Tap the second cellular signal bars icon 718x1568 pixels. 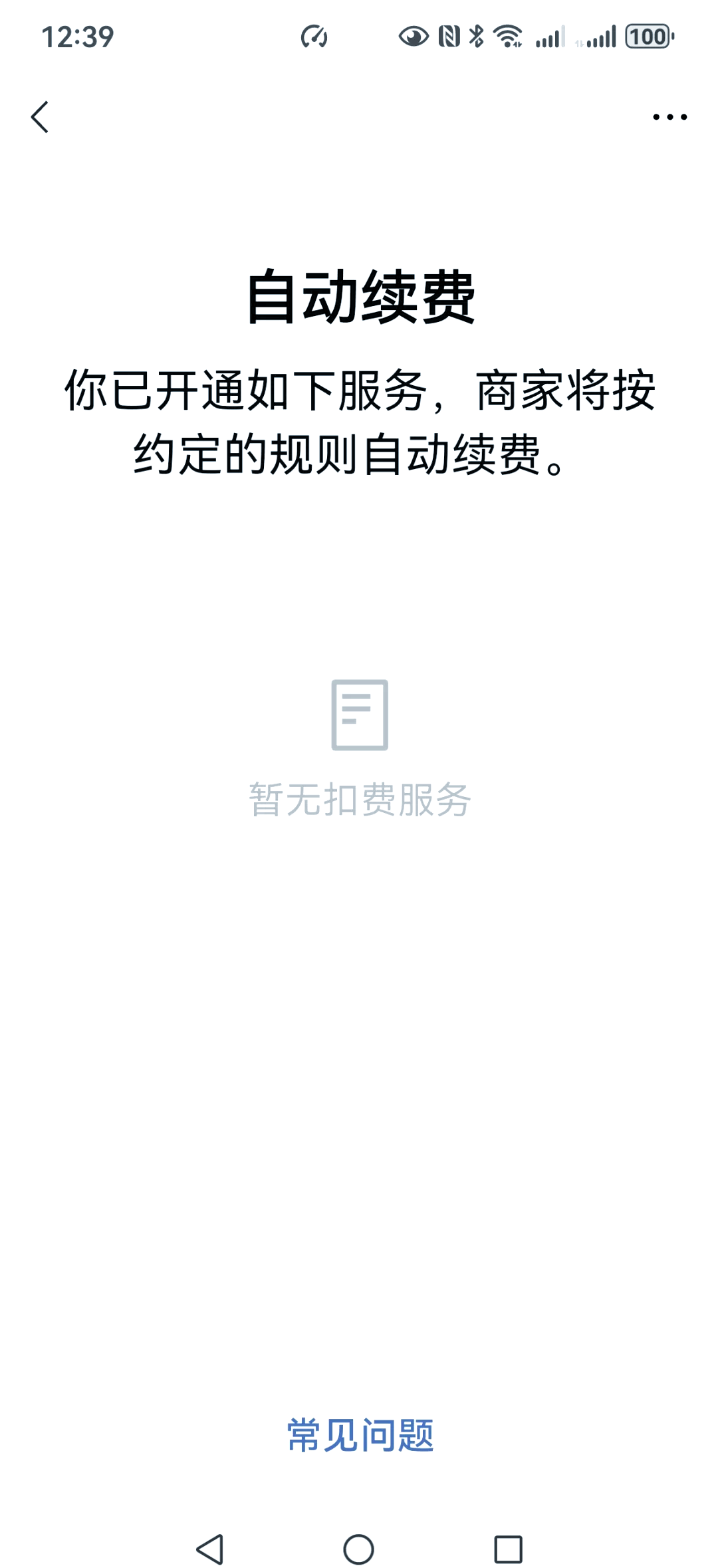tap(600, 37)
